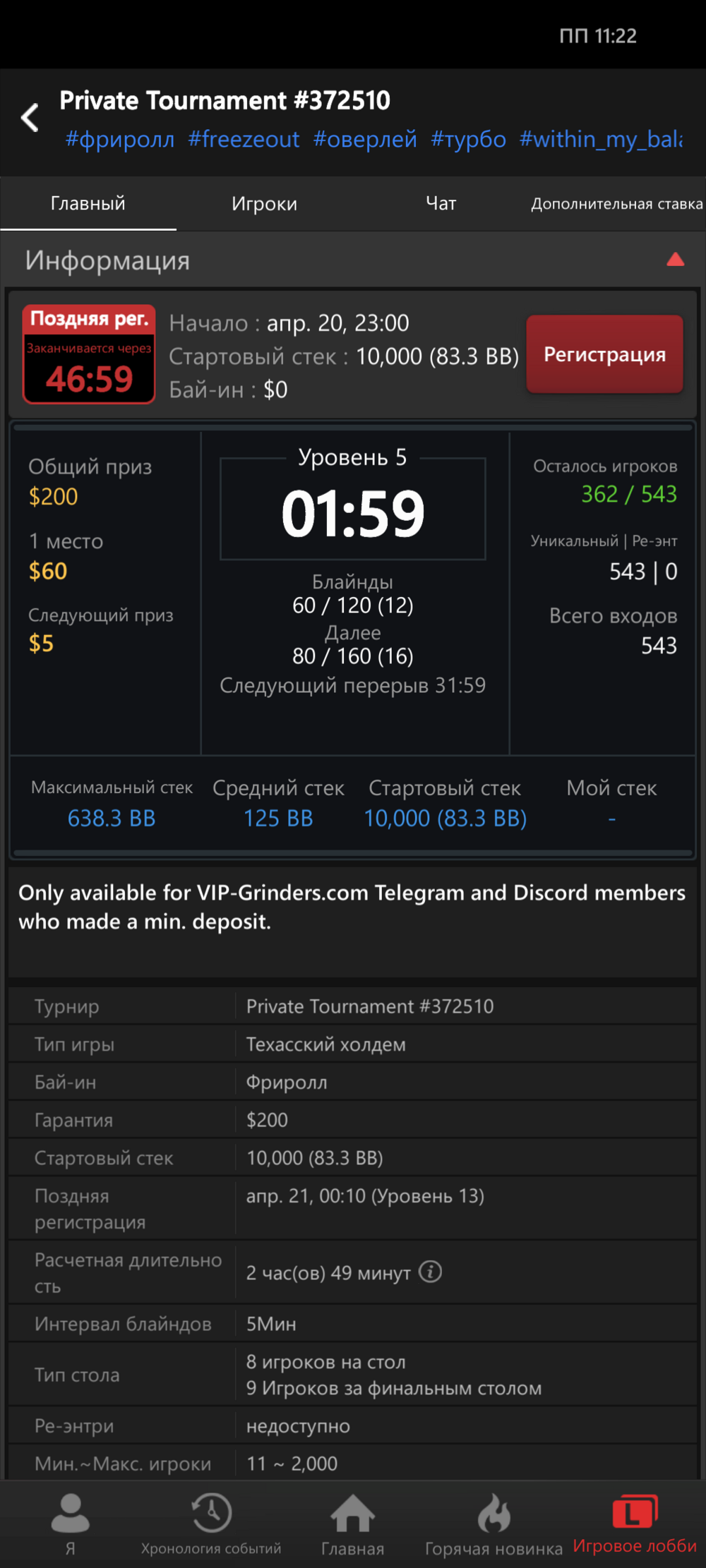Viewport: 706px width, 1568px height.
Task: Tap the #турбо hashtag
Action: pos(468,140)
